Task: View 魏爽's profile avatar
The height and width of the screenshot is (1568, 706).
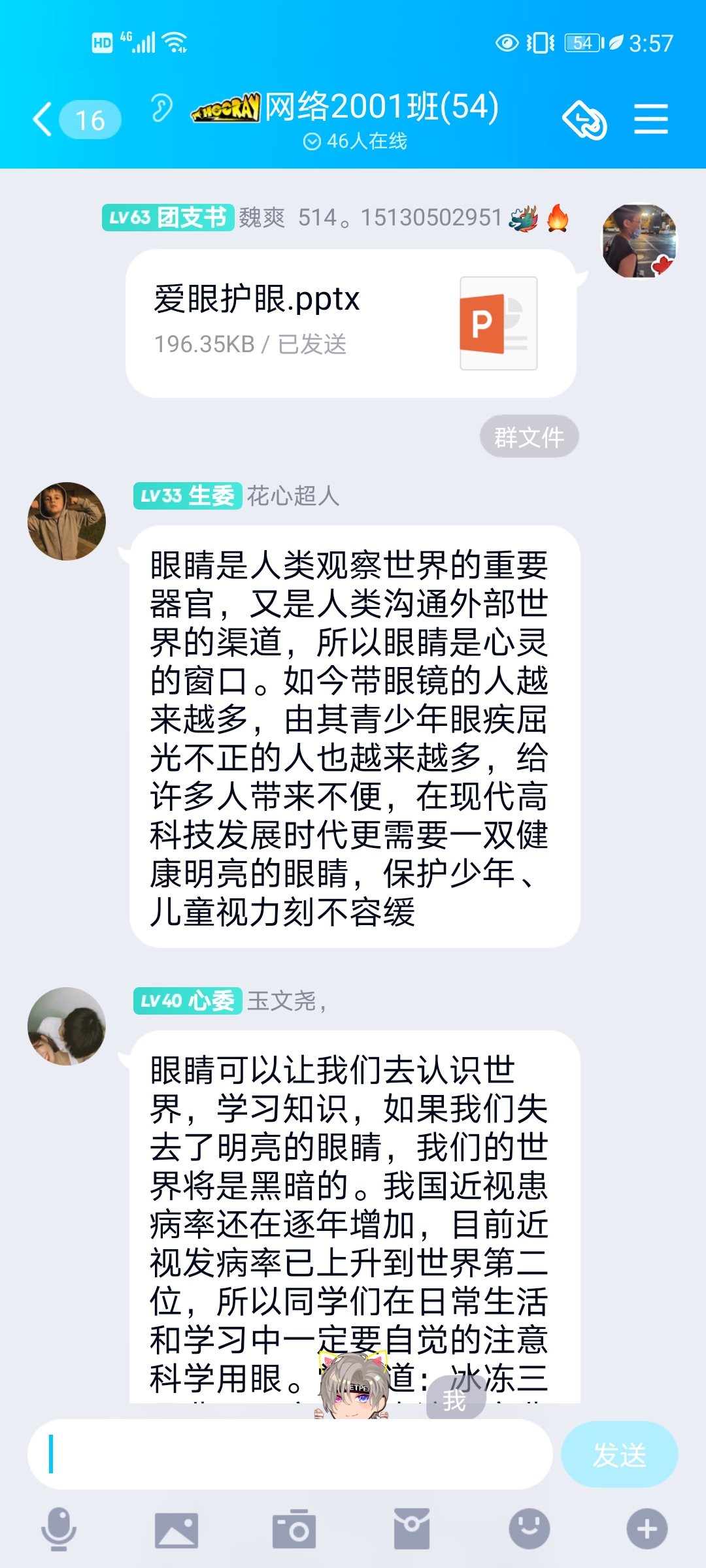Action: 639,241
